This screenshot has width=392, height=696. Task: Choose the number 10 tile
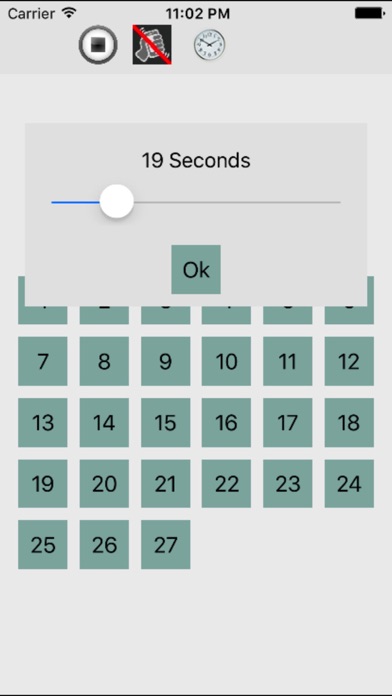pyautogui.click(x=226, y=361)
